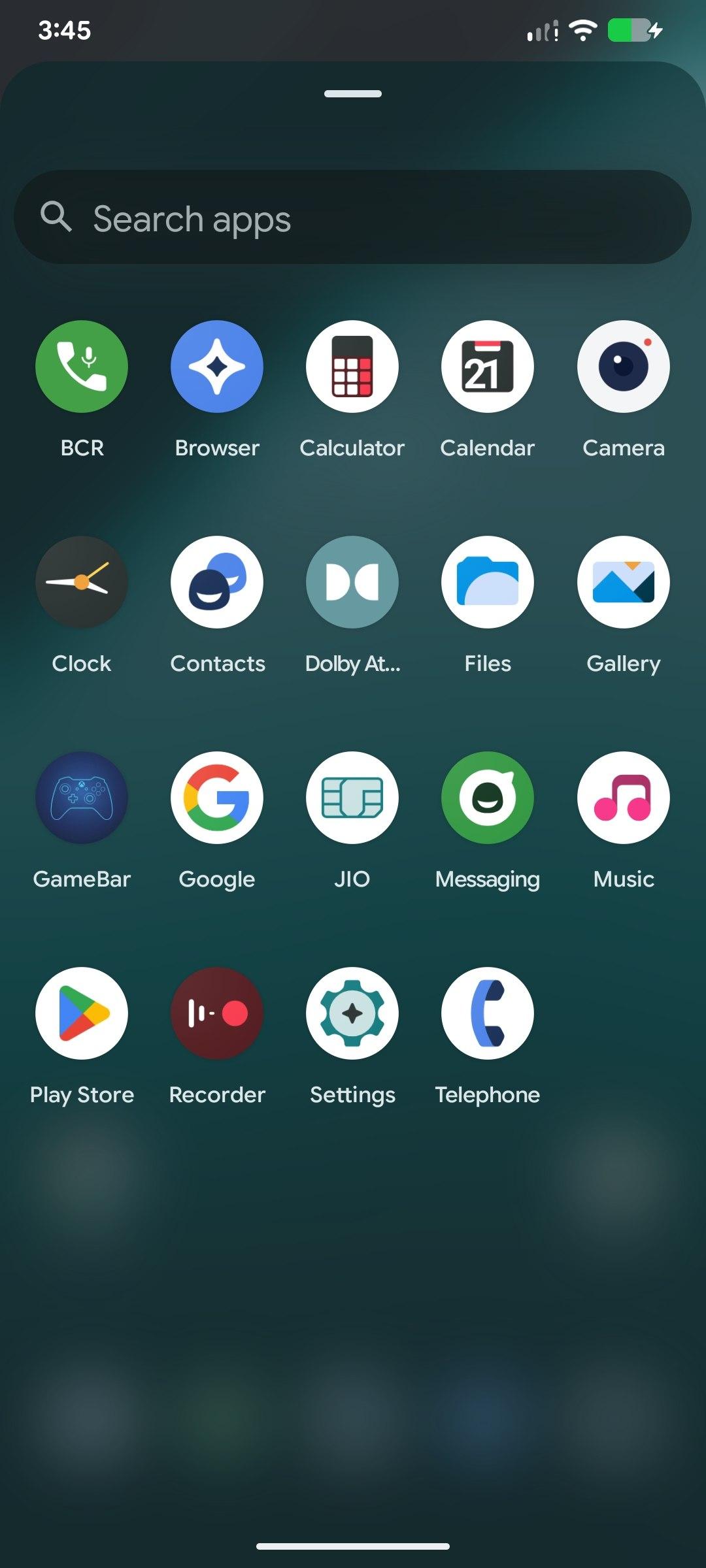Viewport: 706px width, 1568px height.
Task: Launch the Camera
Action: click(623, 367)
